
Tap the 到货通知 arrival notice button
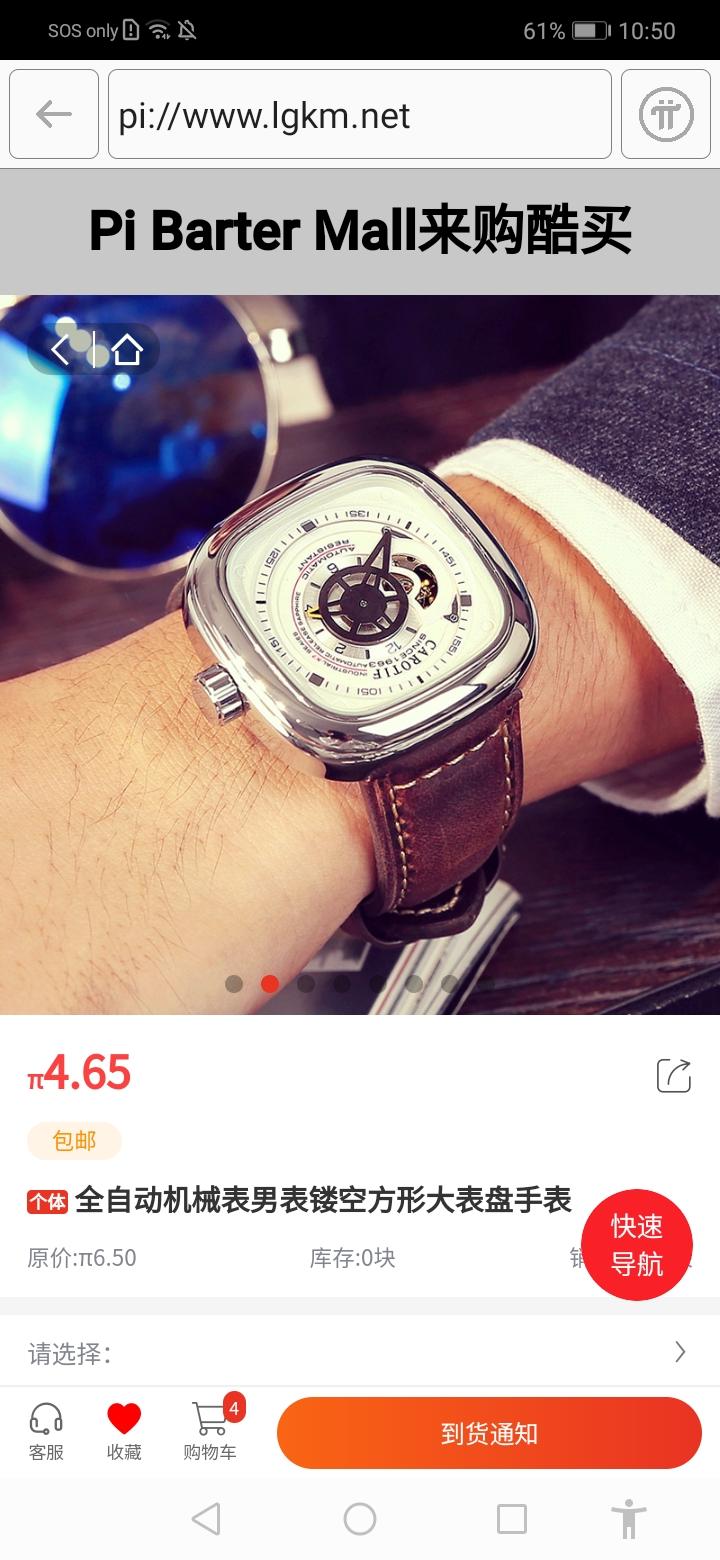[489, 1433]
